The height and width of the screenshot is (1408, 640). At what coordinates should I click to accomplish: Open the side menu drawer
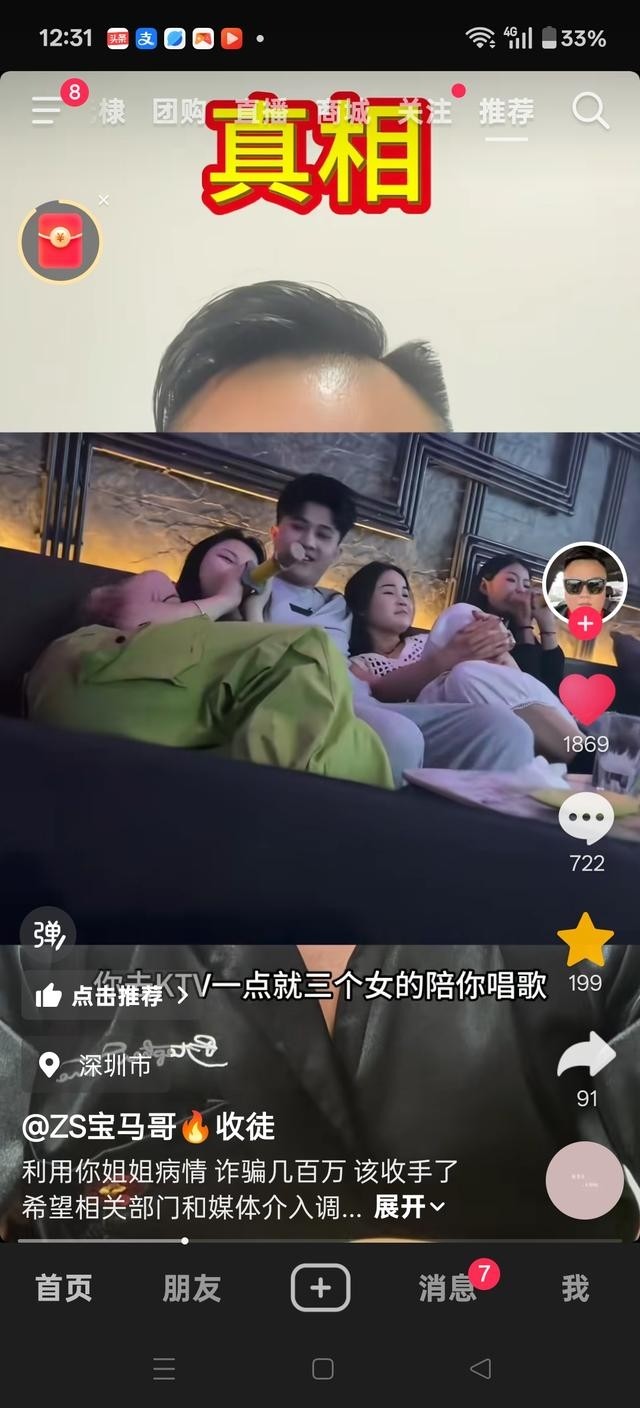(46, 110)
